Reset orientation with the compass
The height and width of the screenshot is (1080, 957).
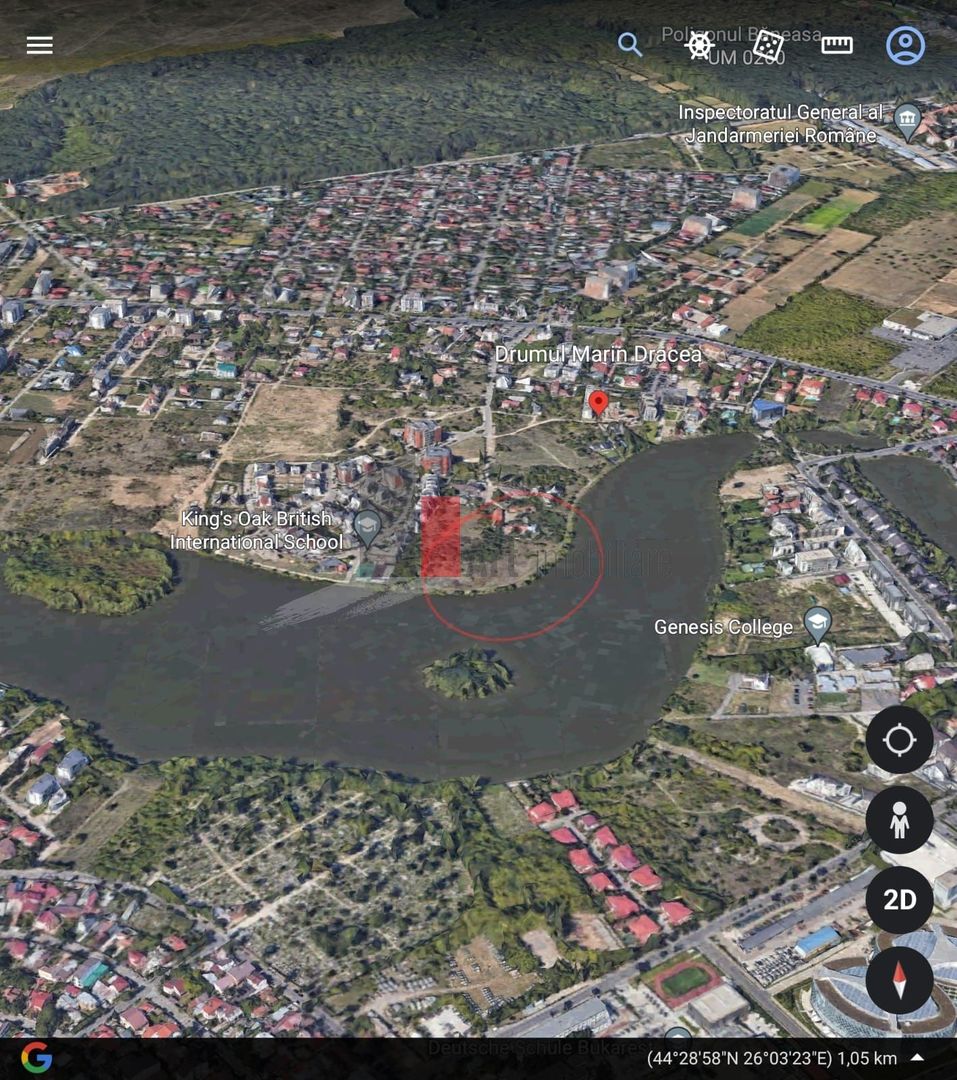click(x=899, y=980)
